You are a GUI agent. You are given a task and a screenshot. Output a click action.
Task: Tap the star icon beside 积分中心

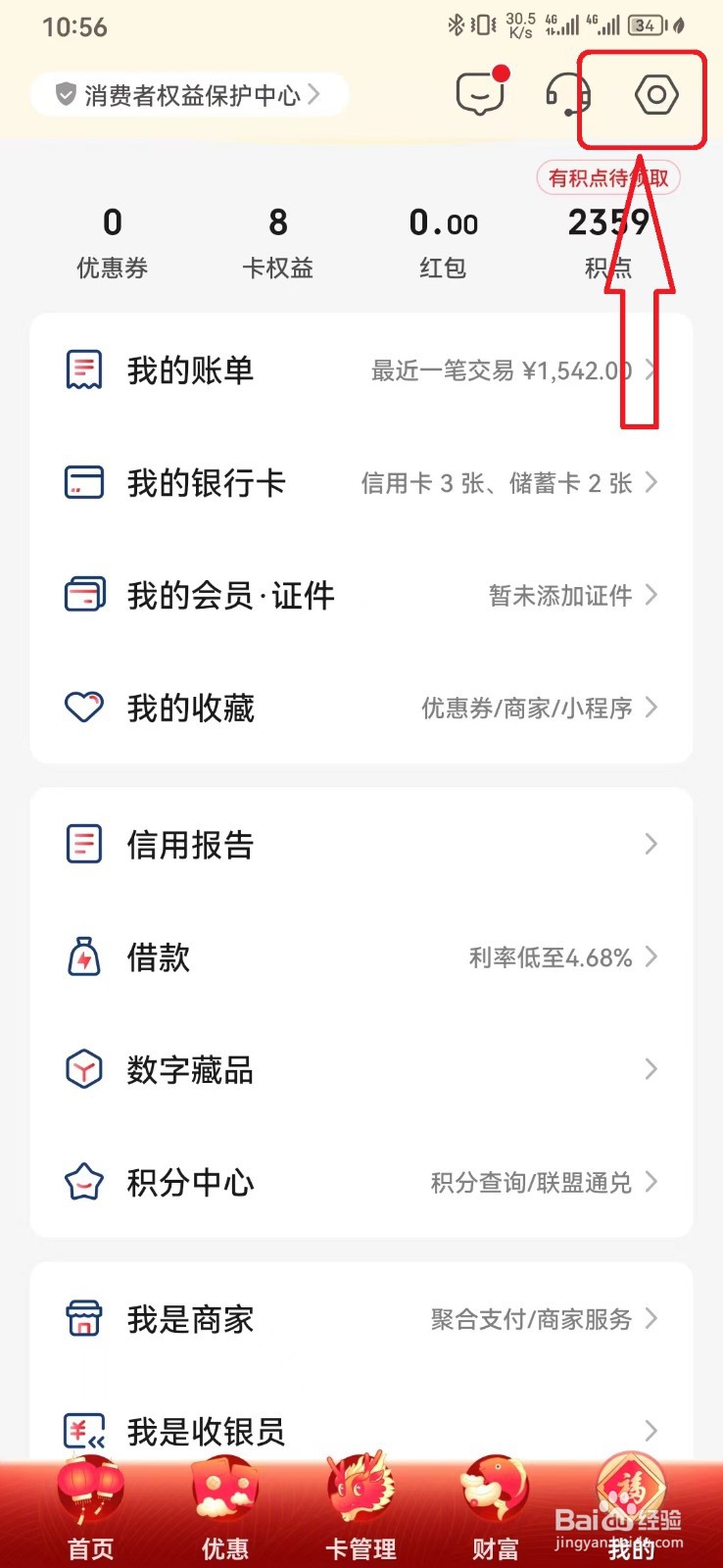(x=83, y=1182)
